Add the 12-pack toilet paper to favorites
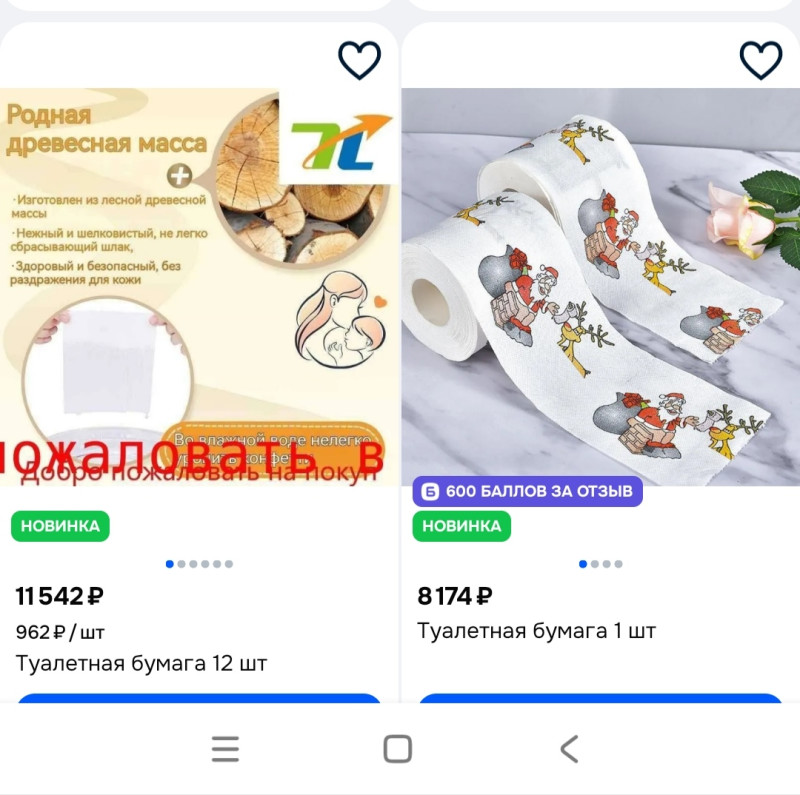 (360, 60)
